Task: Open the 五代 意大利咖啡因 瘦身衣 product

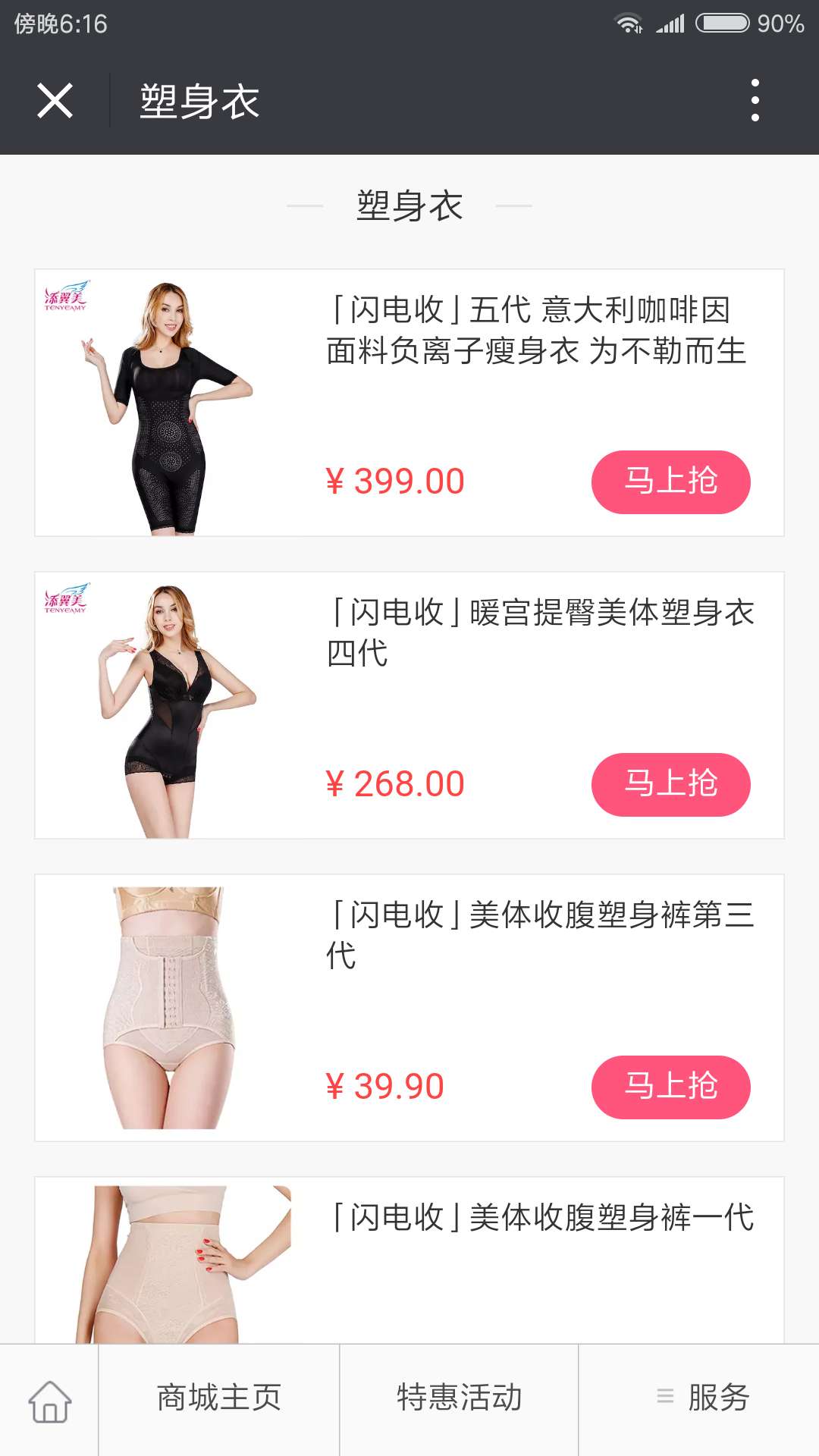Action: click(x=535, y=331)
